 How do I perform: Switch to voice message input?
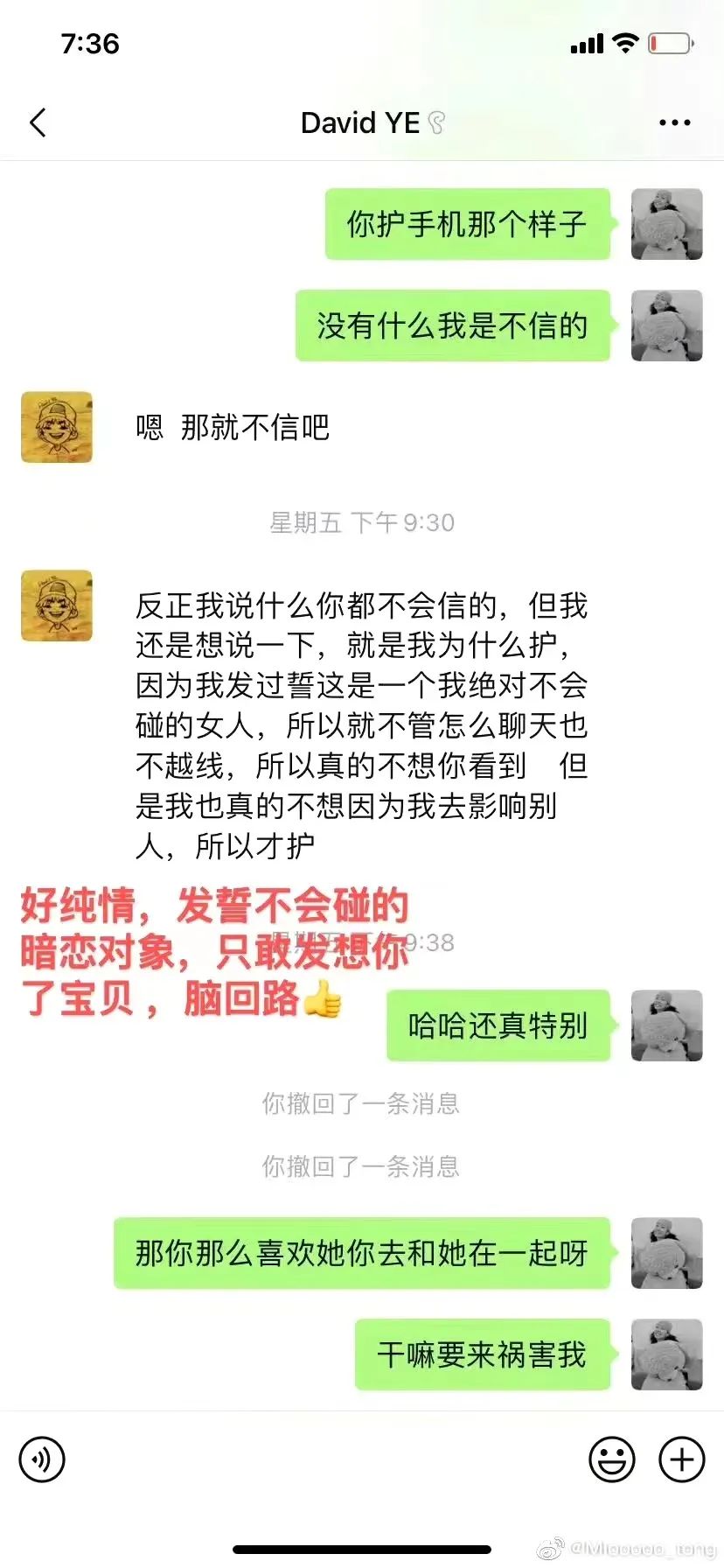click(42, 1459)
